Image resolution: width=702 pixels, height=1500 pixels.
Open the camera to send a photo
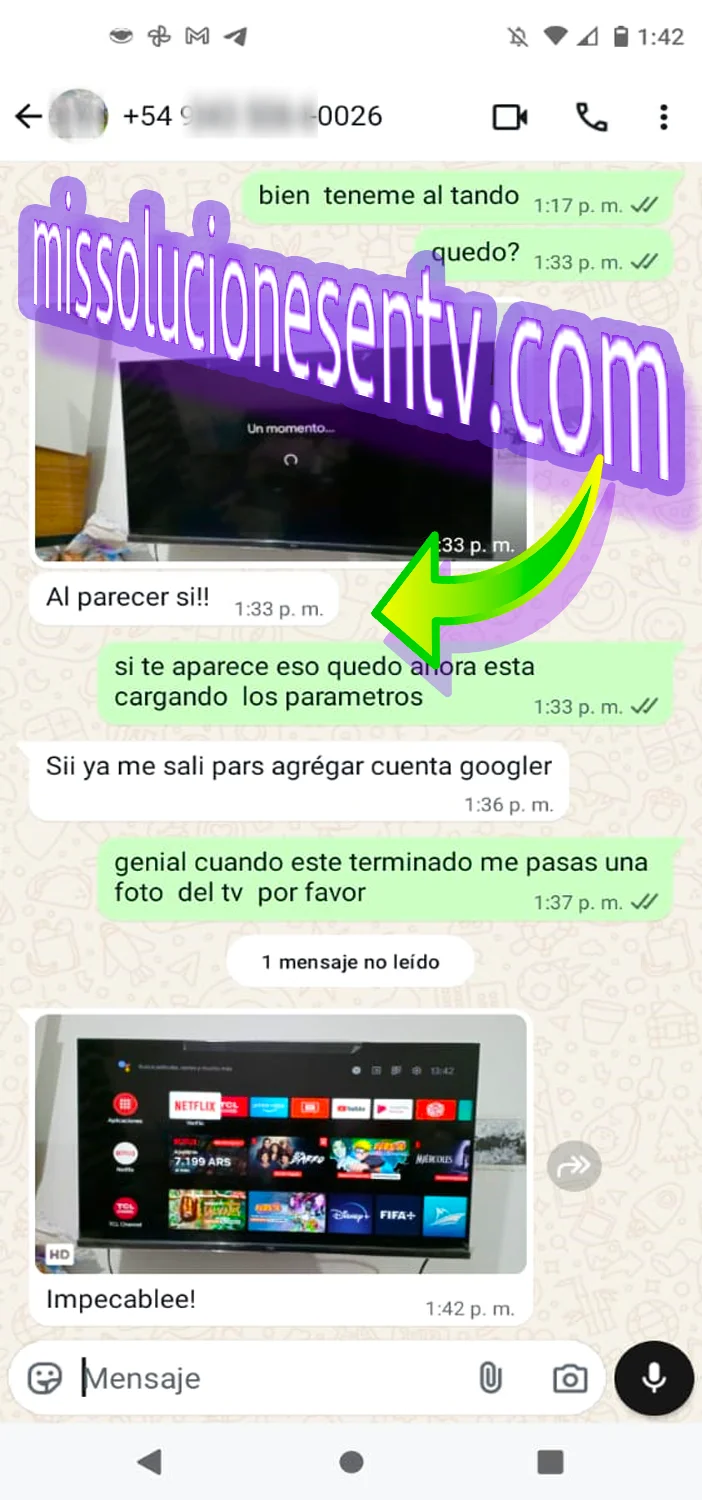click(x=570, y=1378)
